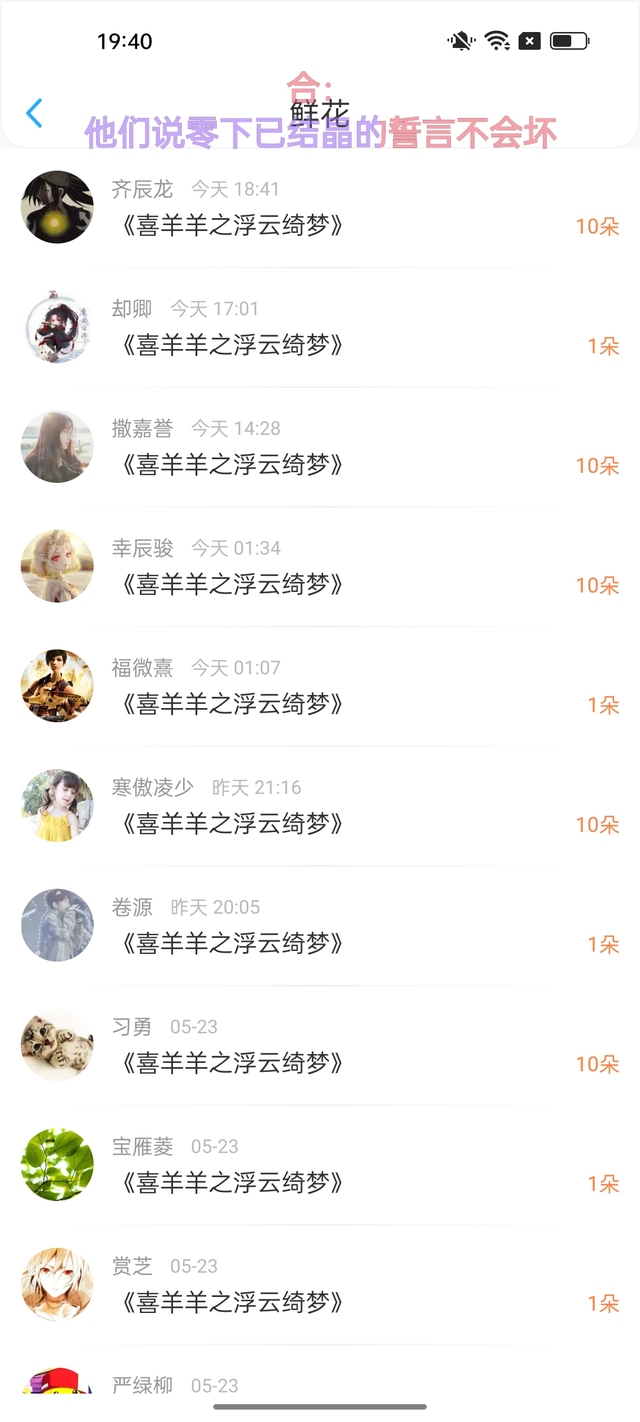Open the flower record from 赏芝
Viewport: 640px width, 1422px height.
pos(320,1285)
